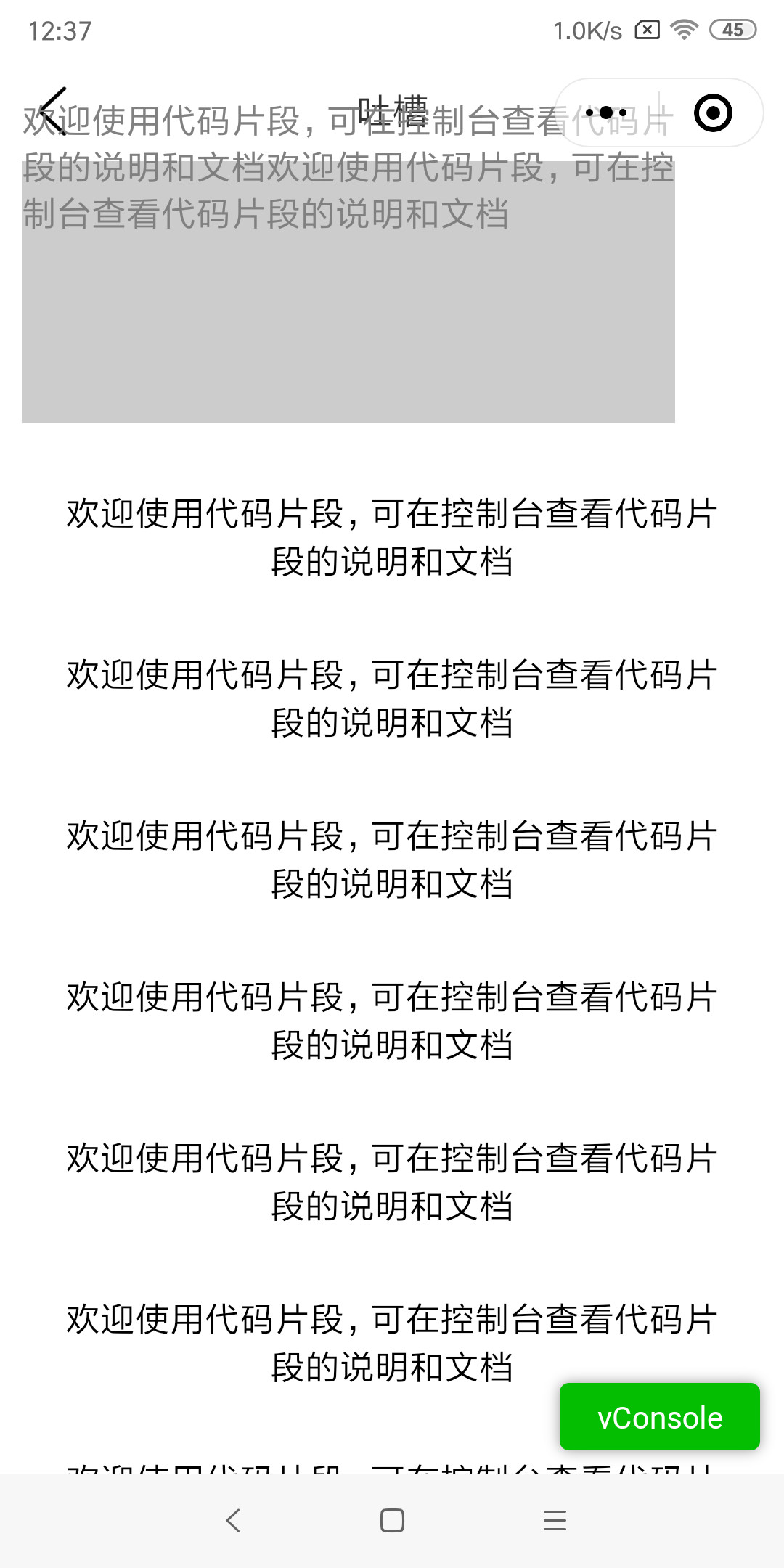Screen dimensions: 784x1568
Task: Tap the system back navigation button
Action: (233, 1520)
